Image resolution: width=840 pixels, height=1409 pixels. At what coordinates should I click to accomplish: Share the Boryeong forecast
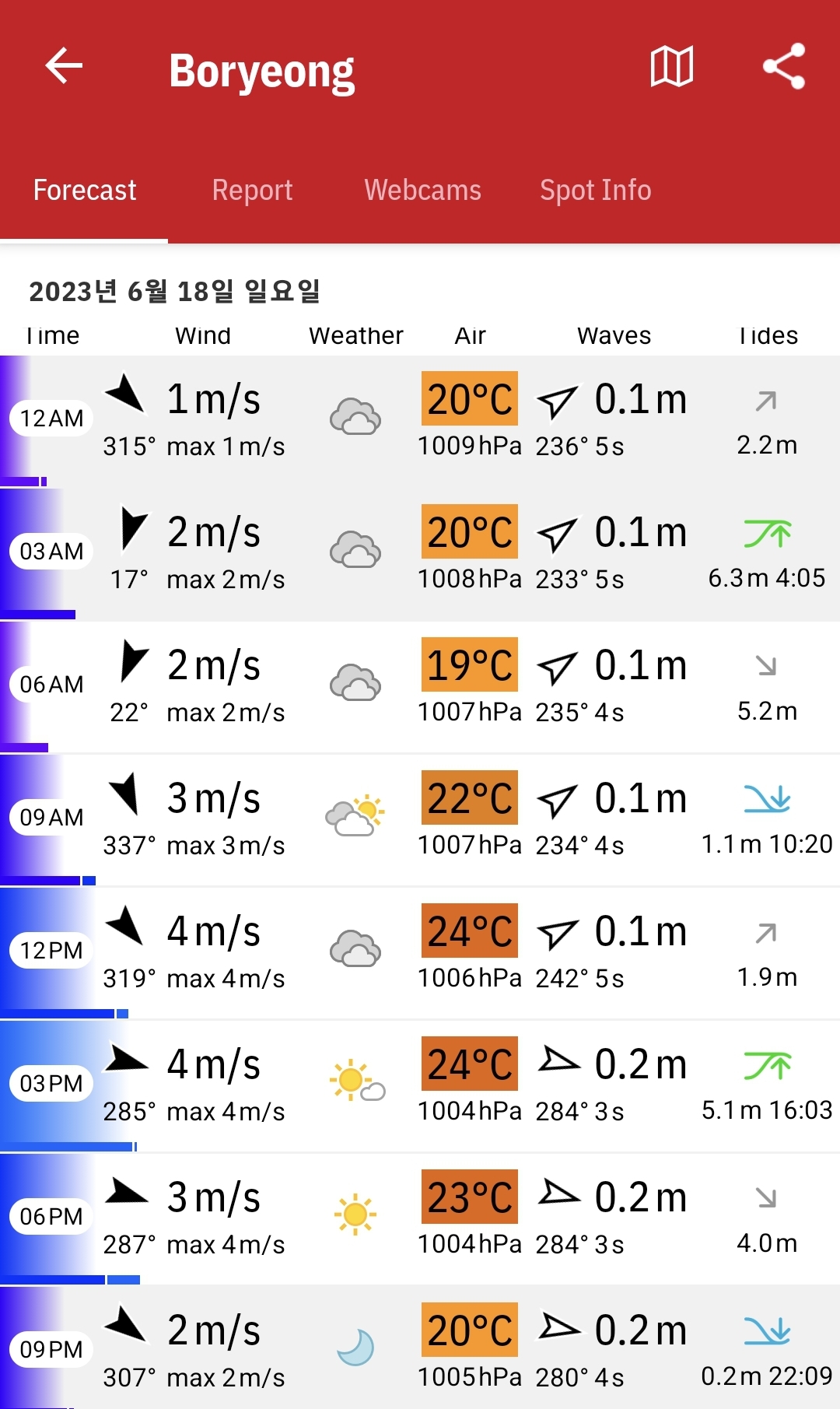coord(783,66)
